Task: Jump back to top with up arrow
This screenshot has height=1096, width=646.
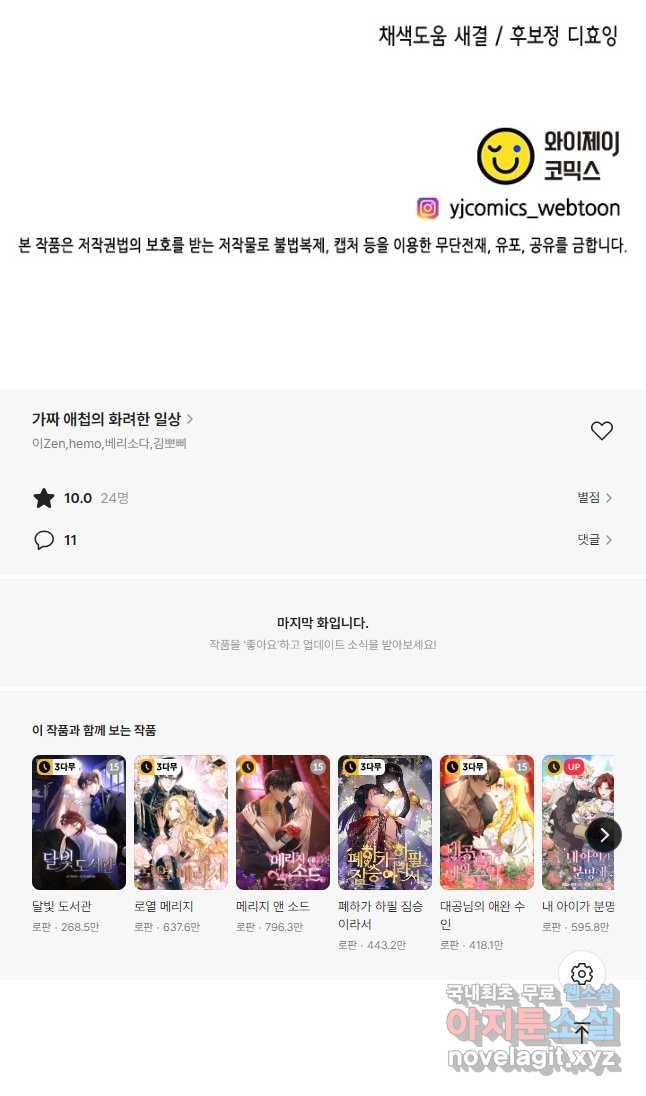Action: (582, 1033)
